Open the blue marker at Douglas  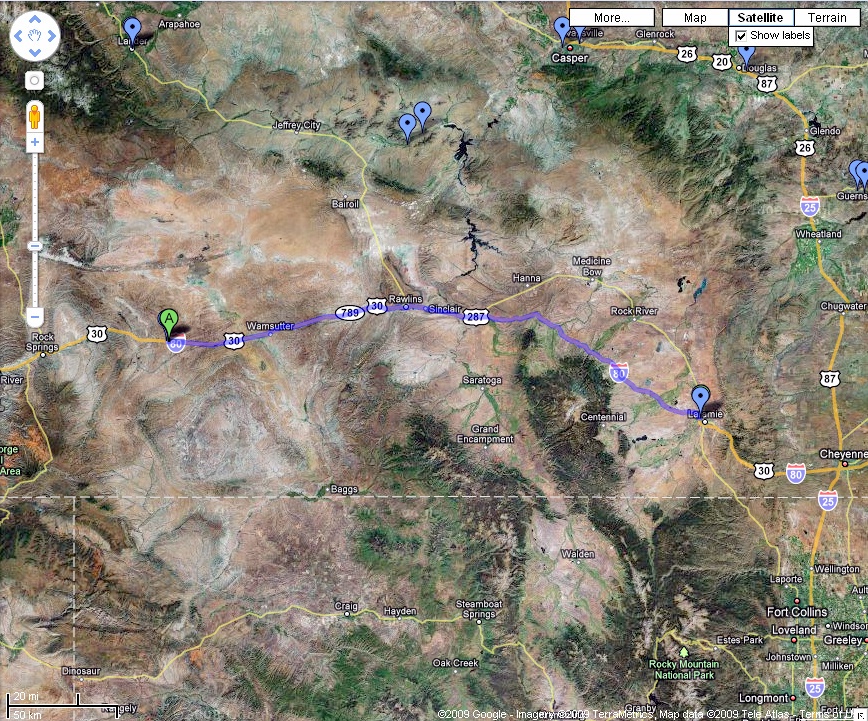746,50
